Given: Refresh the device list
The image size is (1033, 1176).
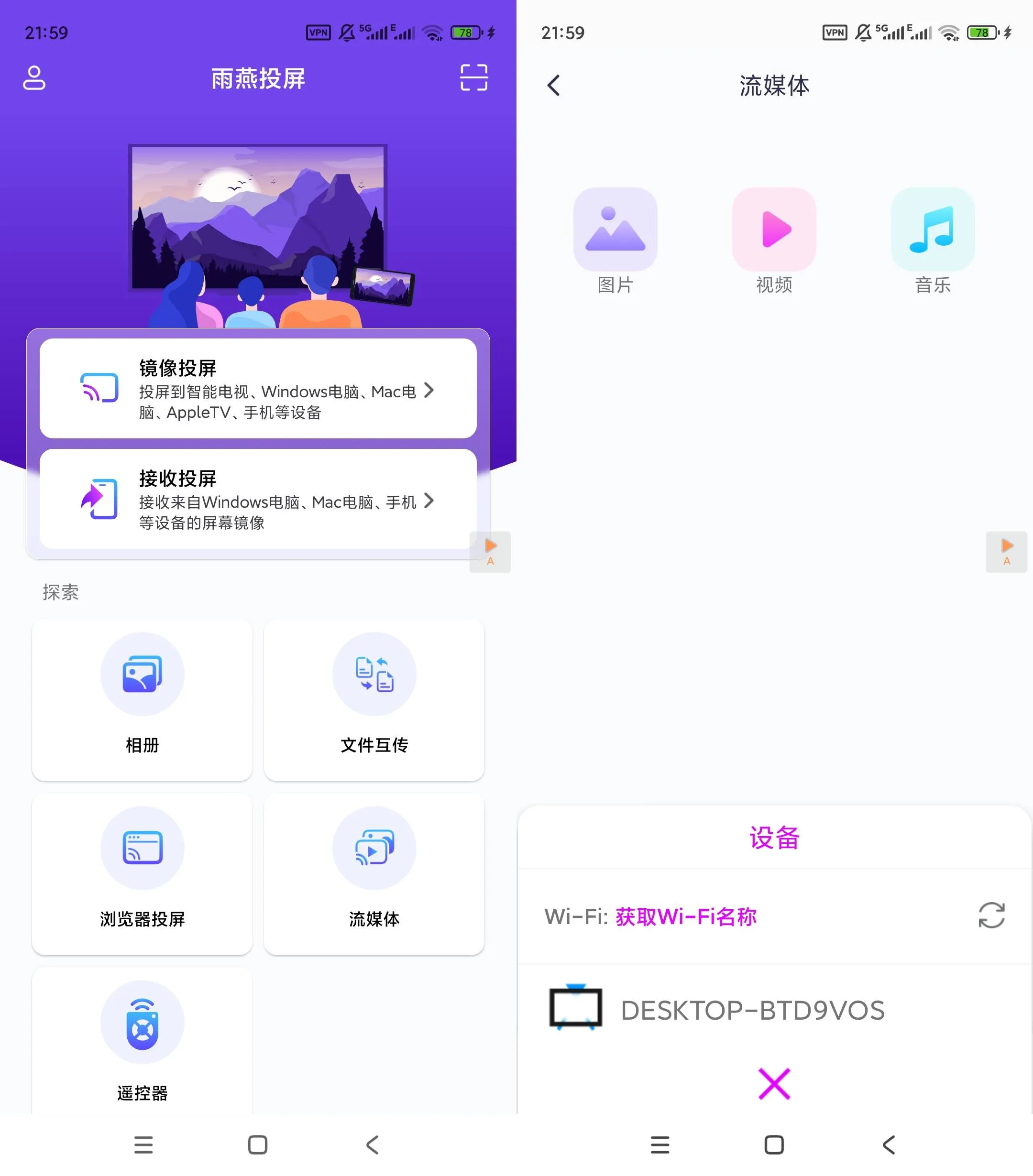Looking at the screenshot, I should pyautogui.click(x=991, y=915).
